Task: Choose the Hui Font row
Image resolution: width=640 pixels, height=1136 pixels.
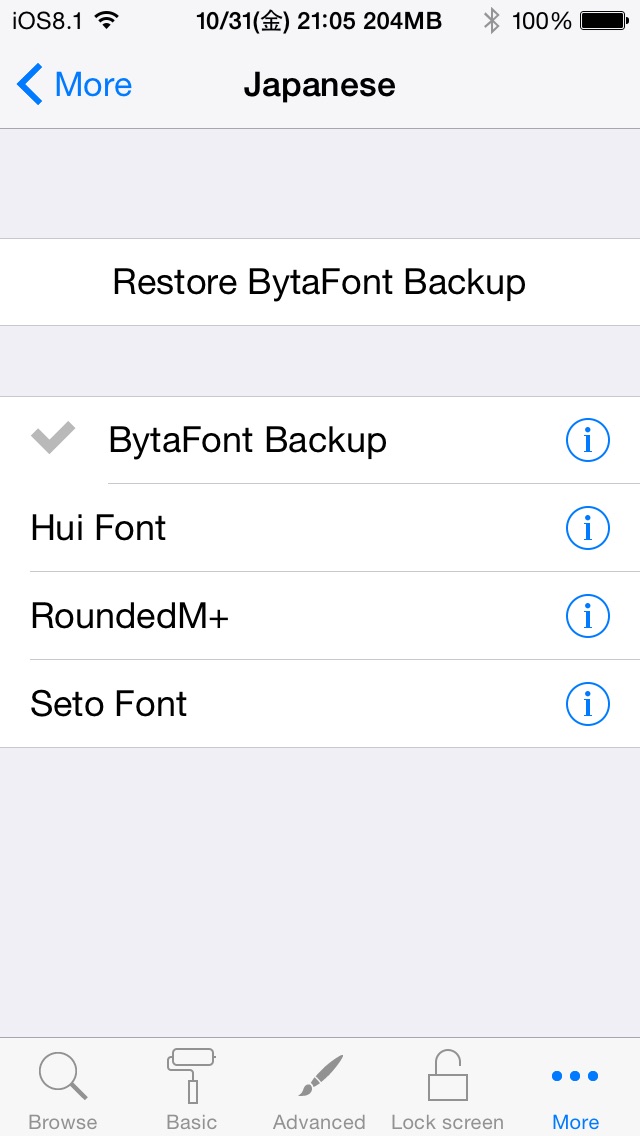Action: click(x=320, y=527)
